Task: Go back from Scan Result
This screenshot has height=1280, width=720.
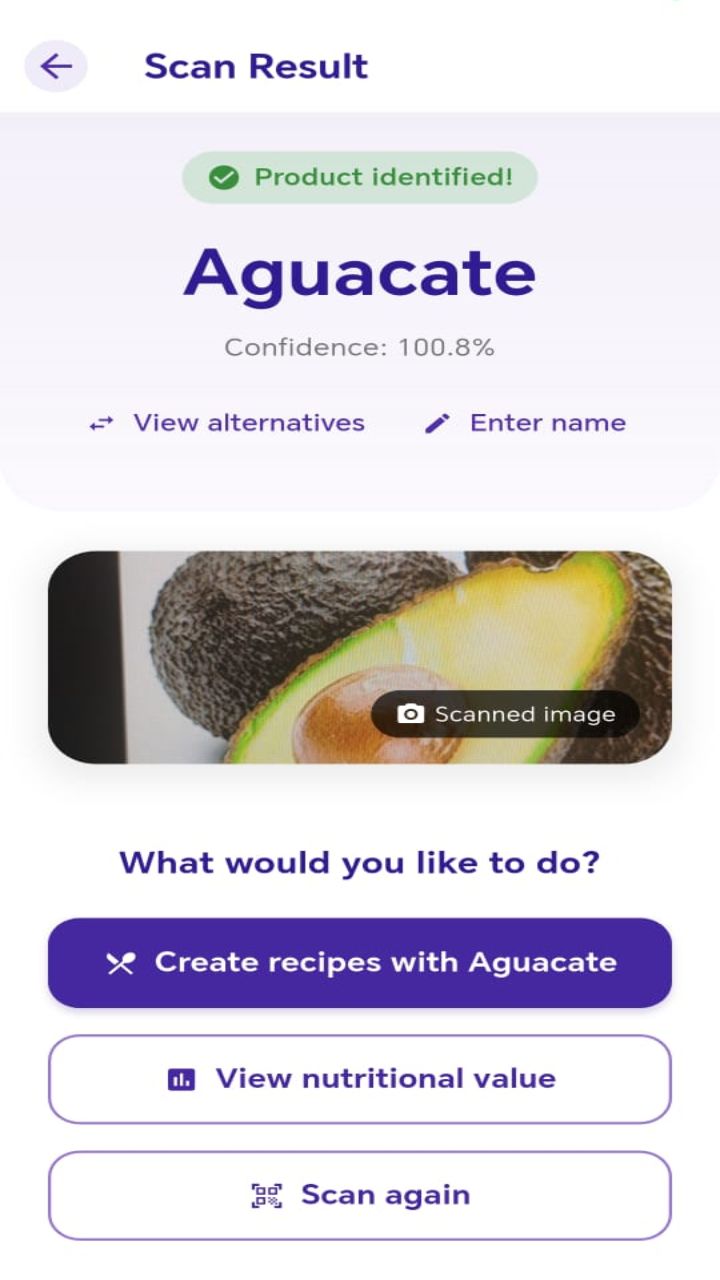Action: [56, 67]
